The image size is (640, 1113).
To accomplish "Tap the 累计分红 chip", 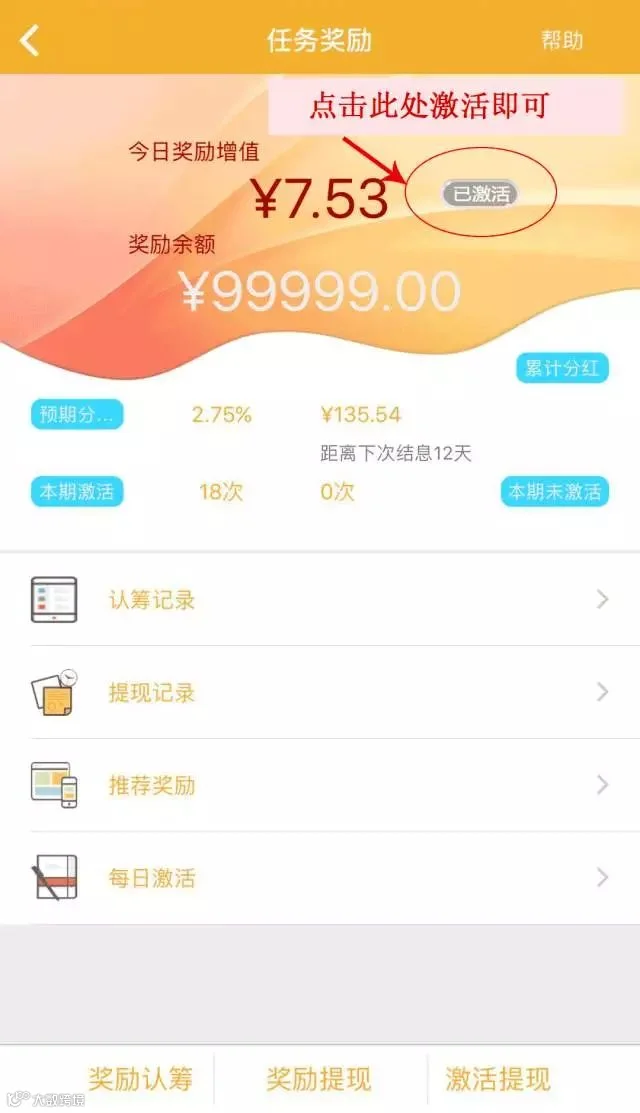I will pos(562,368).
